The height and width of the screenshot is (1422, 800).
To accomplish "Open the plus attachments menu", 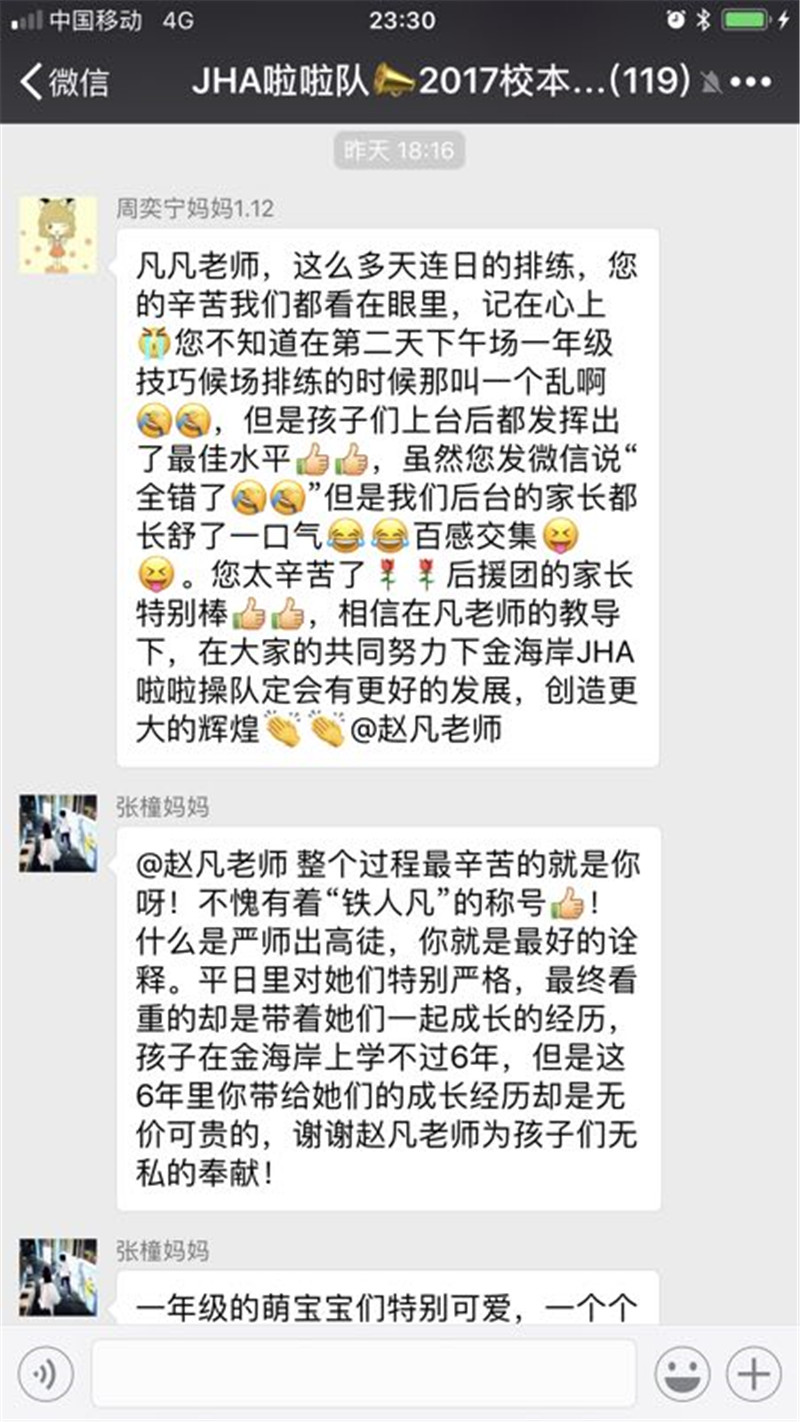I will pos(753,1374).
